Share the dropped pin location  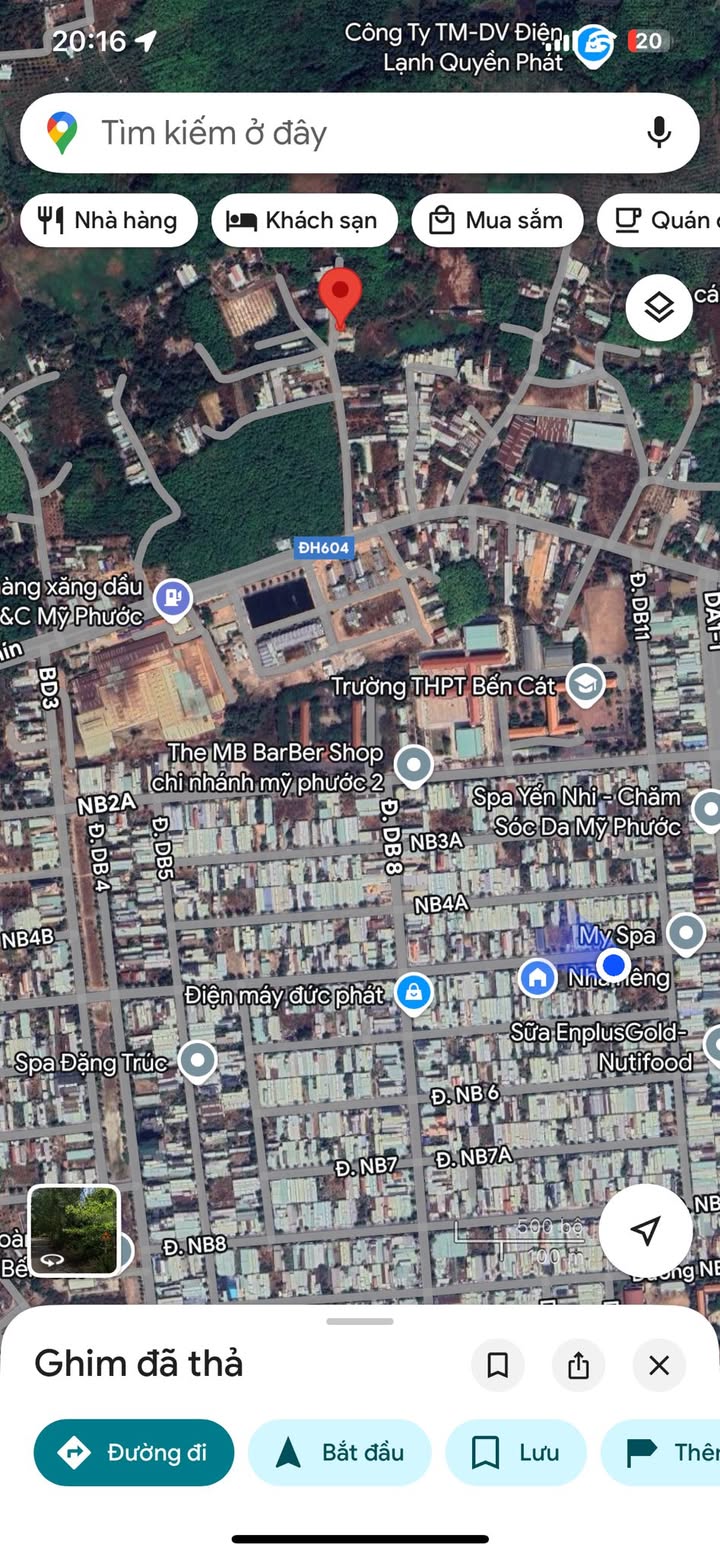[578, 1365]
